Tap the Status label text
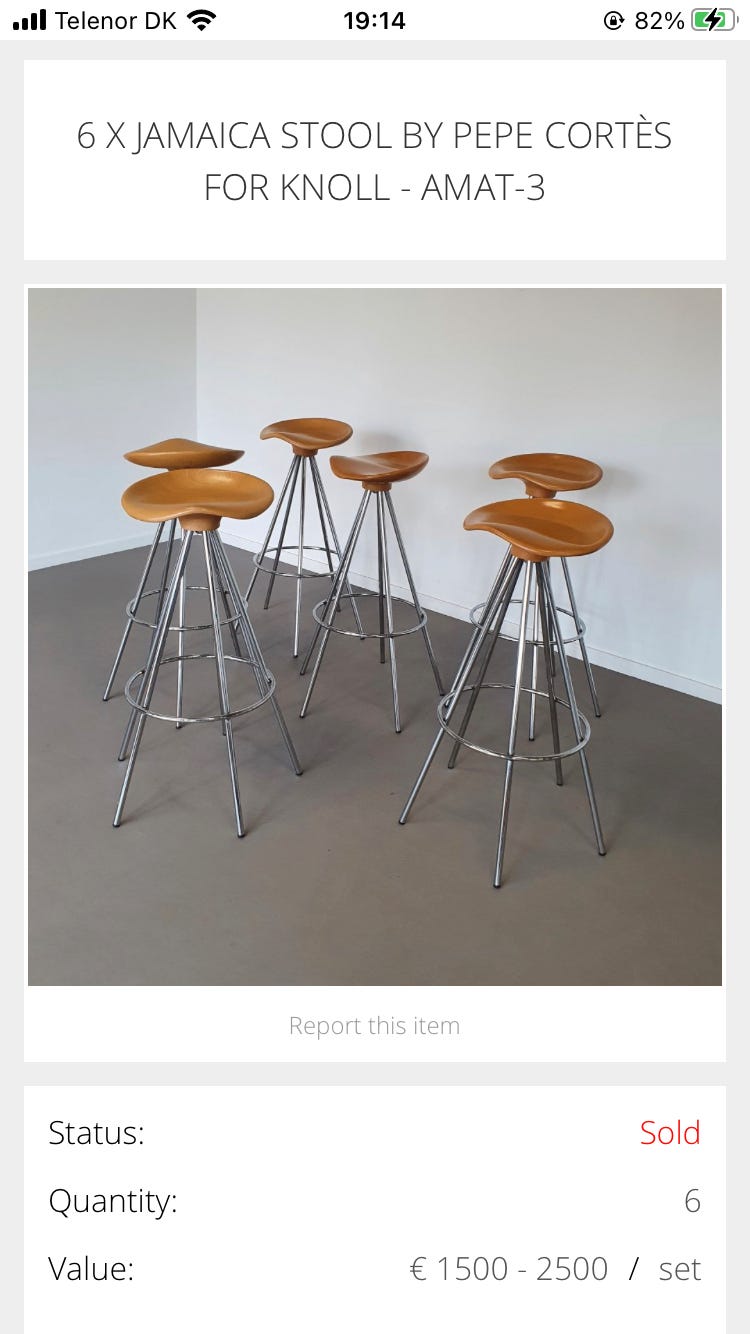 97,1133
